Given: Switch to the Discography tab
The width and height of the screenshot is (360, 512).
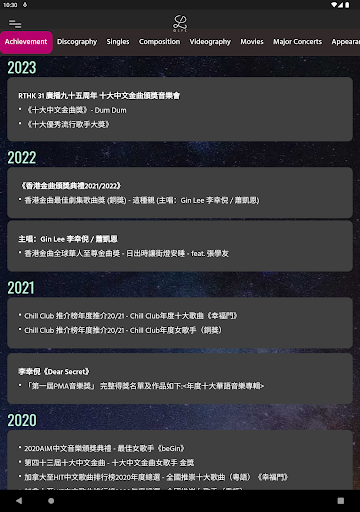Looking at the screenshot, I should (x=77, y=42).
